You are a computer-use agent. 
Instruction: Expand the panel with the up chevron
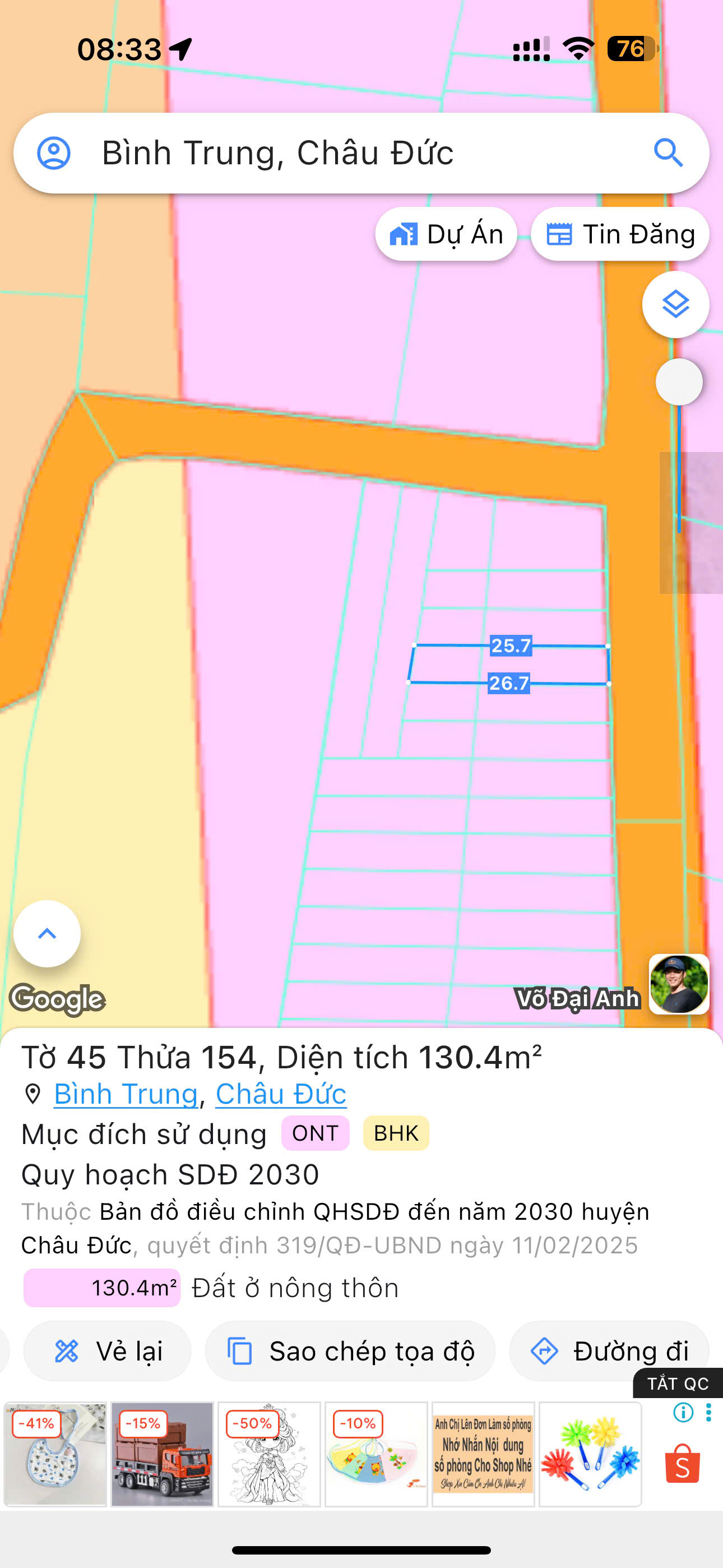pos(47,933)
